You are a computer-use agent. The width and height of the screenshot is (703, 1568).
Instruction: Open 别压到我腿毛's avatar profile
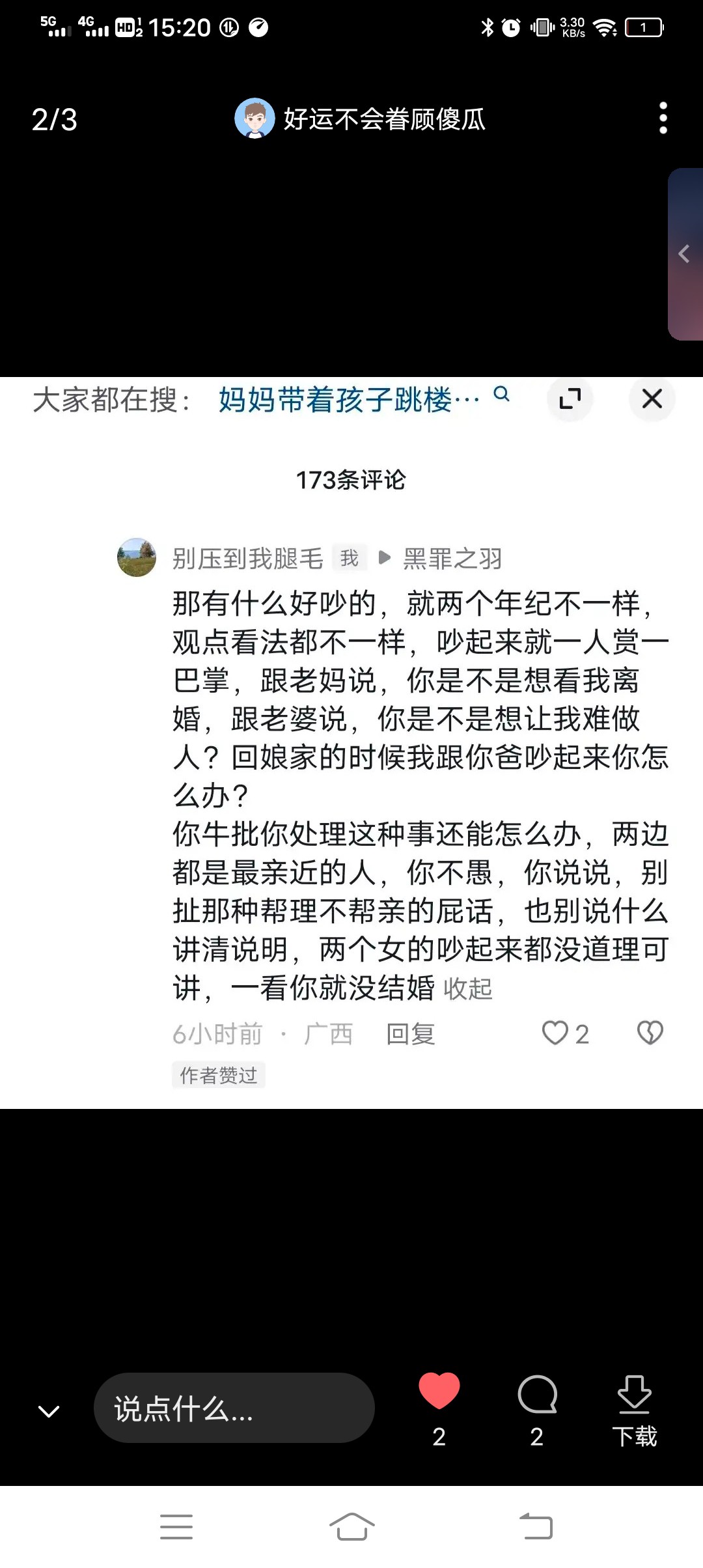click(137, 557)
